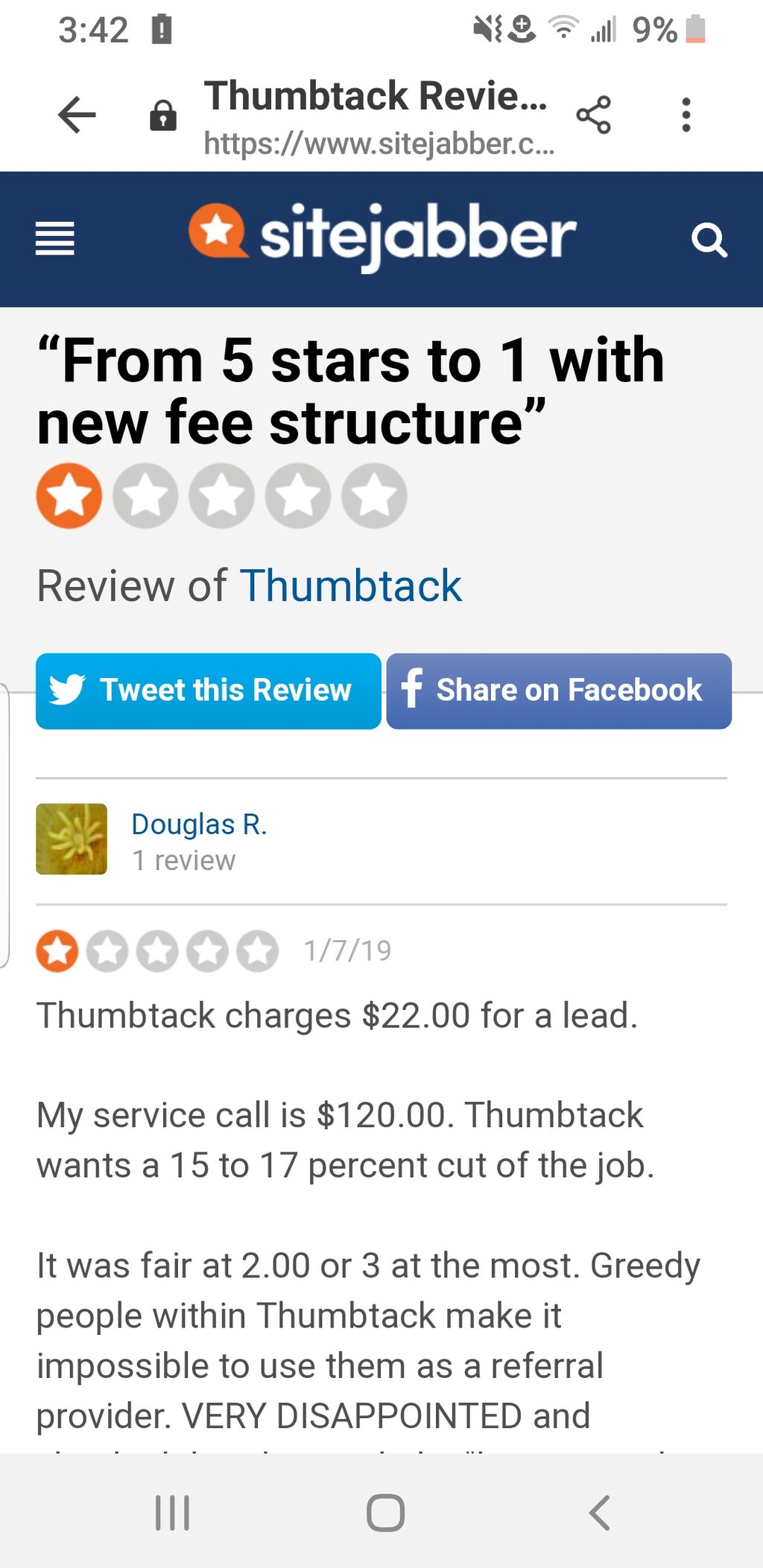This screenshot has height=1568, width=763.
Task: Click the sitejabber search icon
Action: [x=710, y=240]
